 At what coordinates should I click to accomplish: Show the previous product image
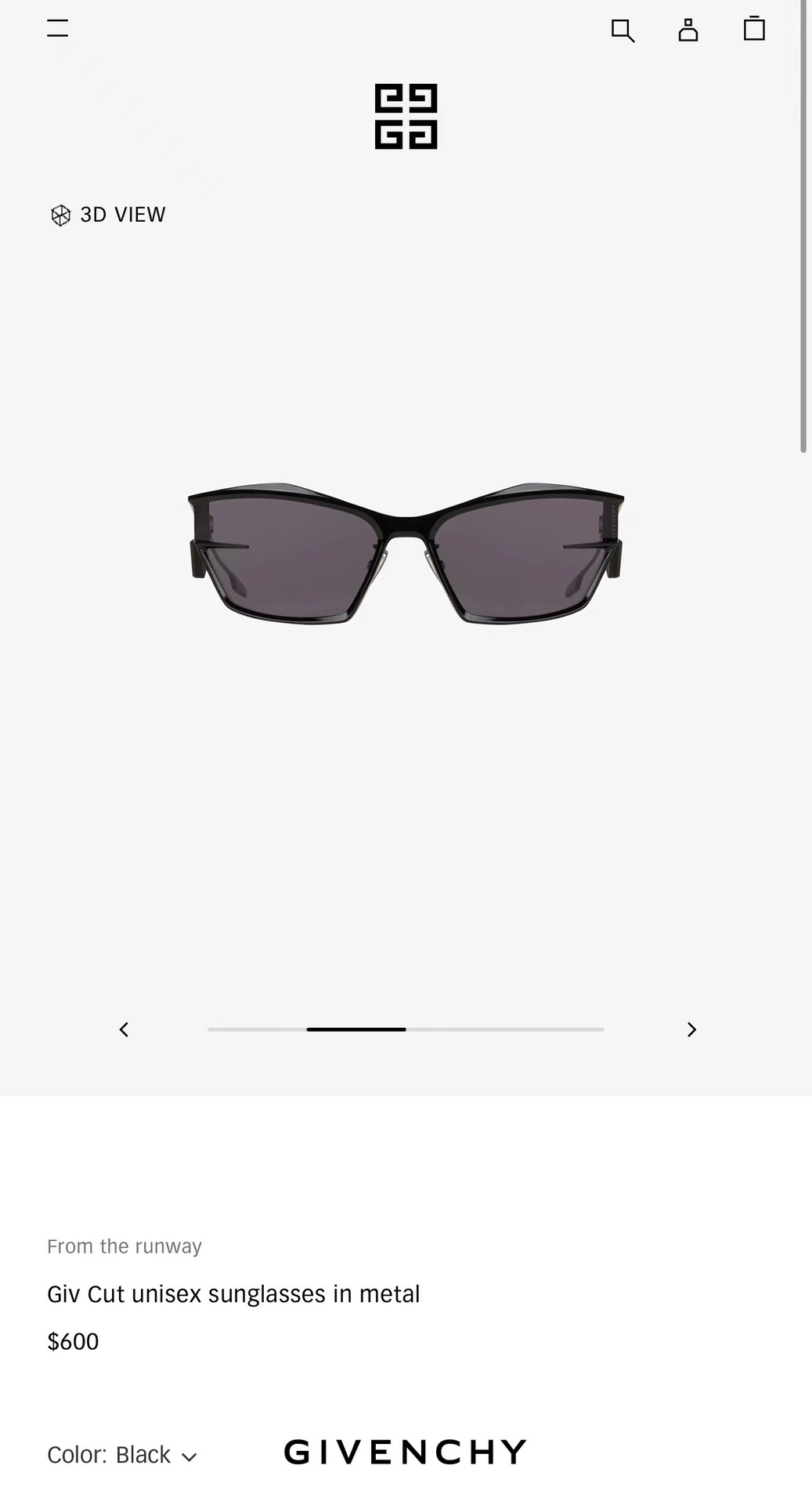124,1029
